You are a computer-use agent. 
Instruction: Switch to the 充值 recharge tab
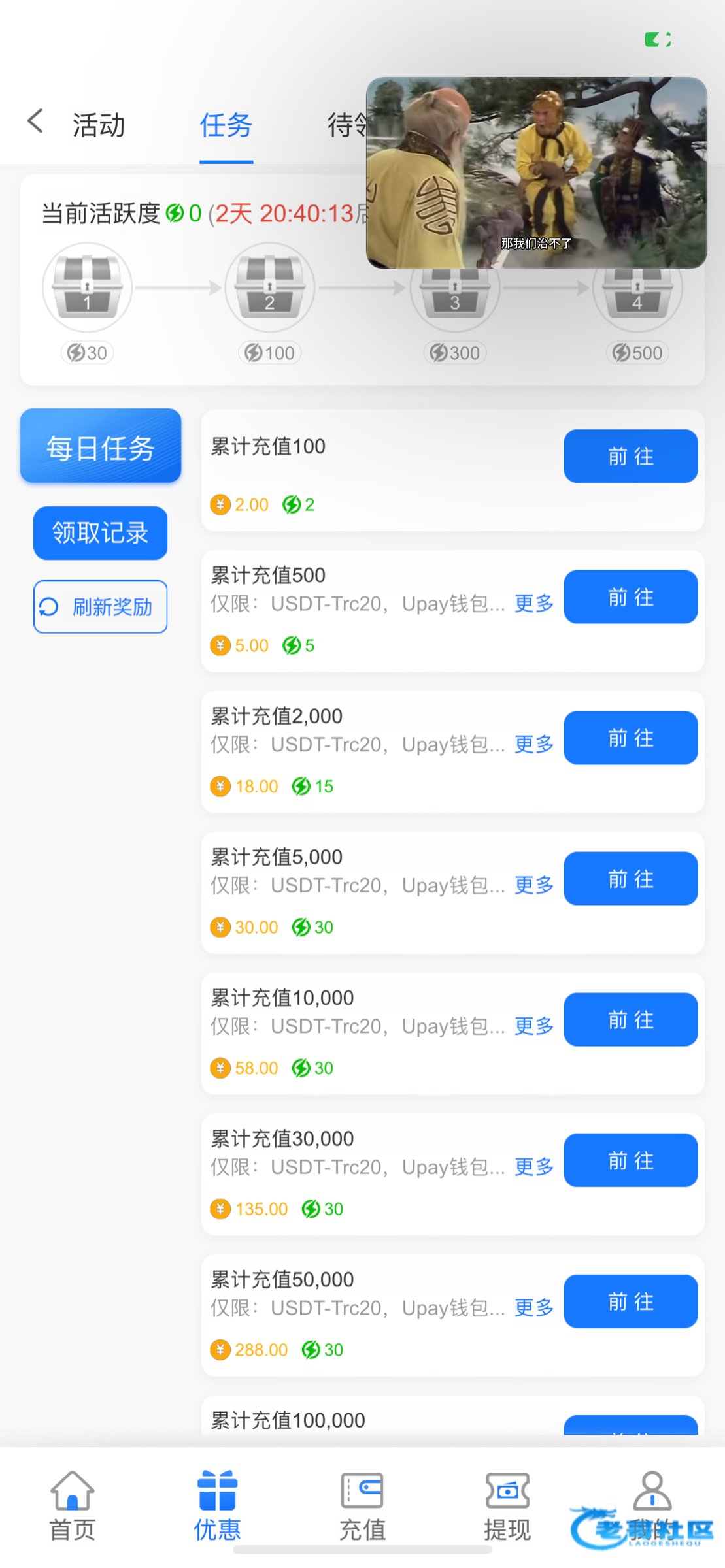[362, 1506]
